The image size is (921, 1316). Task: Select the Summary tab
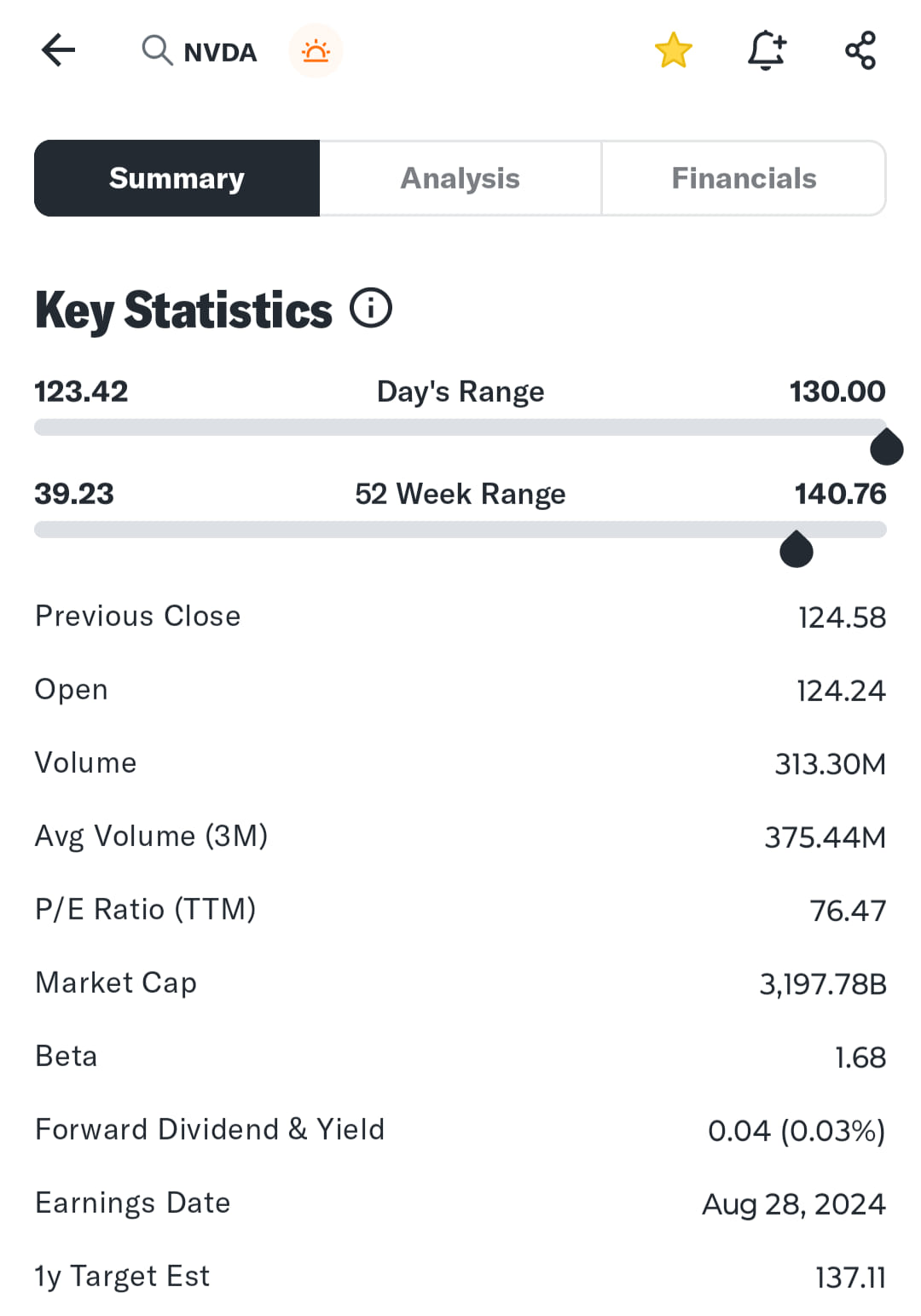[x=176, y=177]
